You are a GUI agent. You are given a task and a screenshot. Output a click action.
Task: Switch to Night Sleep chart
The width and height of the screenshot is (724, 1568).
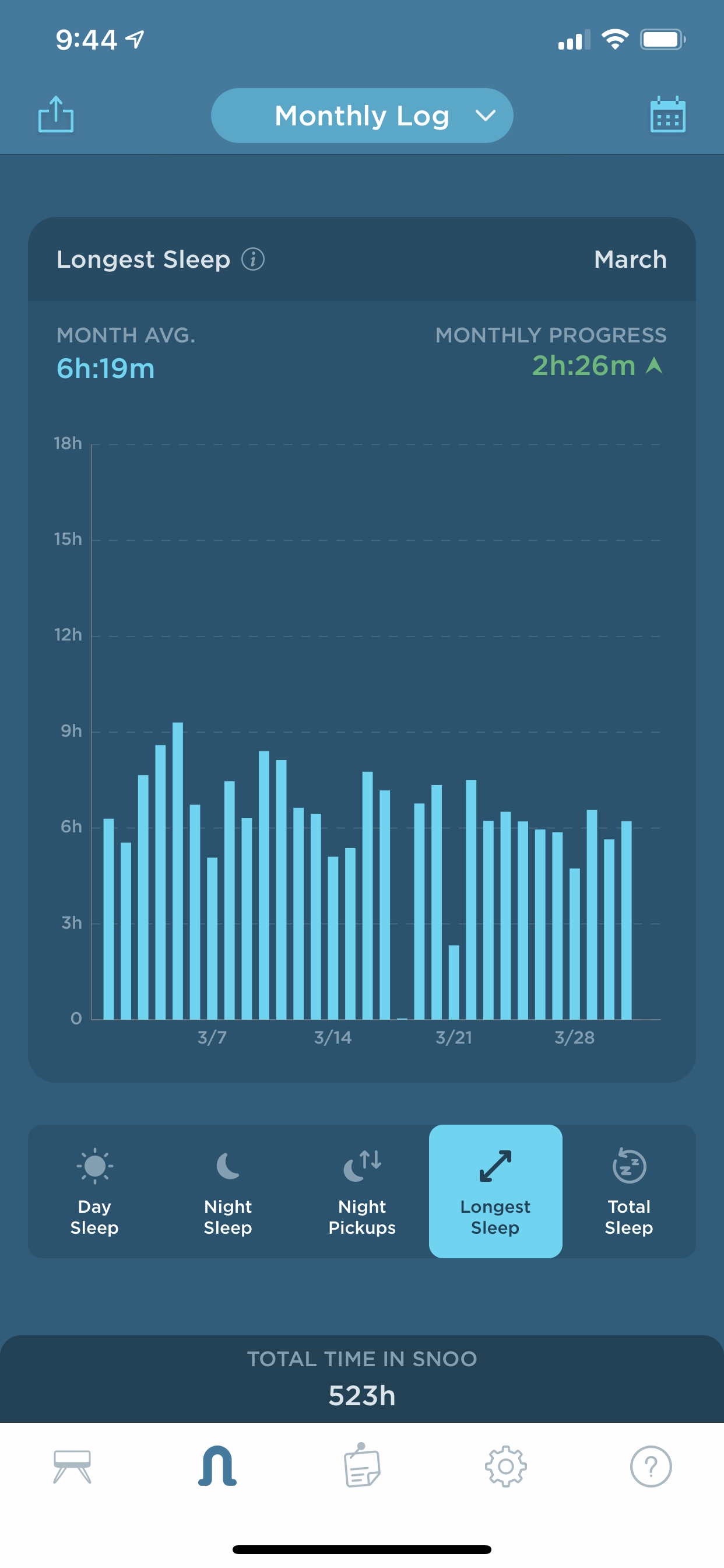coord(228,1191)
